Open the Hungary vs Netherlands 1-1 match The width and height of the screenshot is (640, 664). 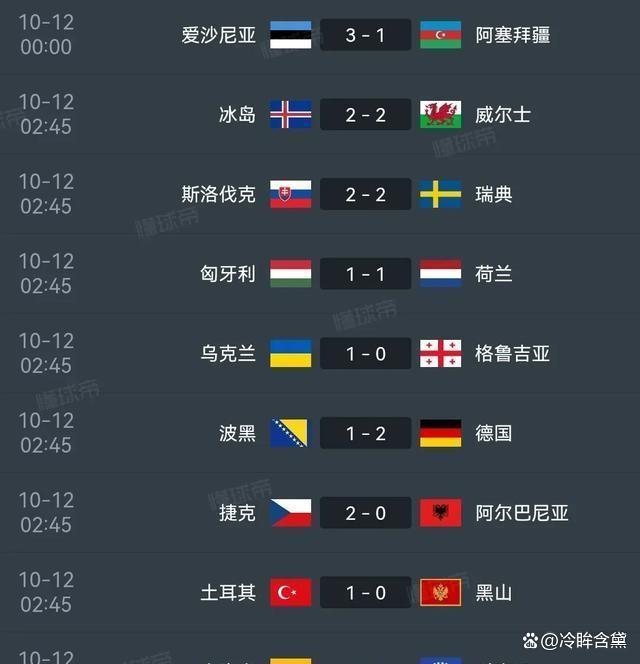(365, 274)
